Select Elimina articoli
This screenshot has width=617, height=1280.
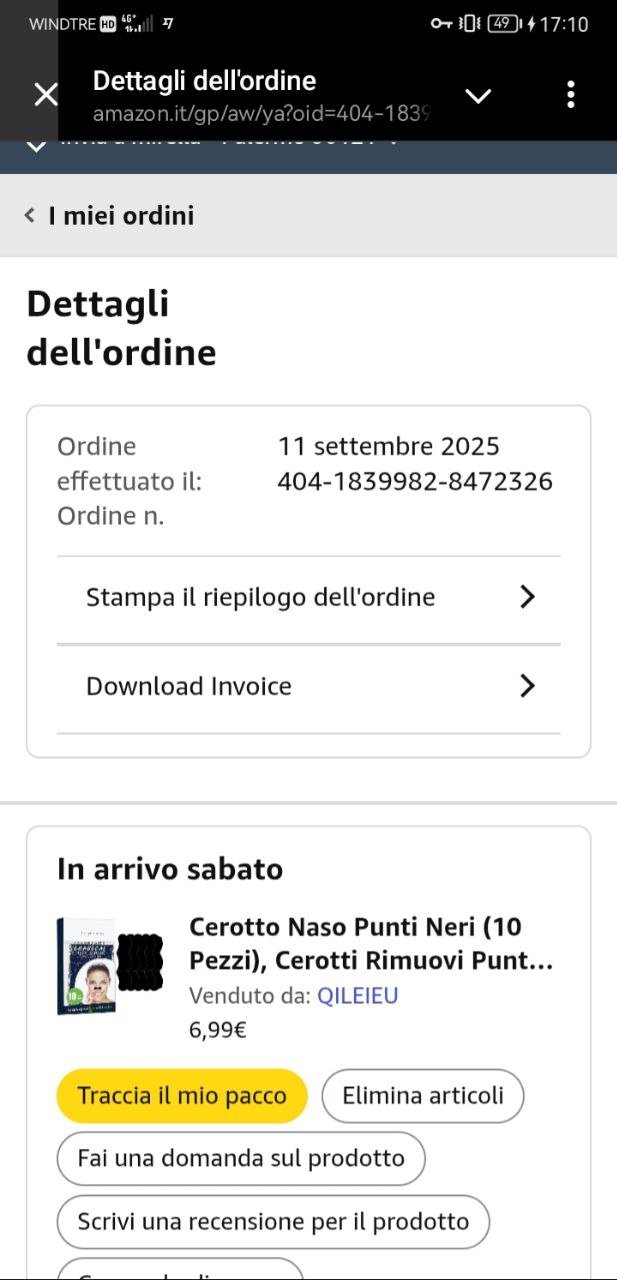pyautogui.click(x=423, y=1095)
